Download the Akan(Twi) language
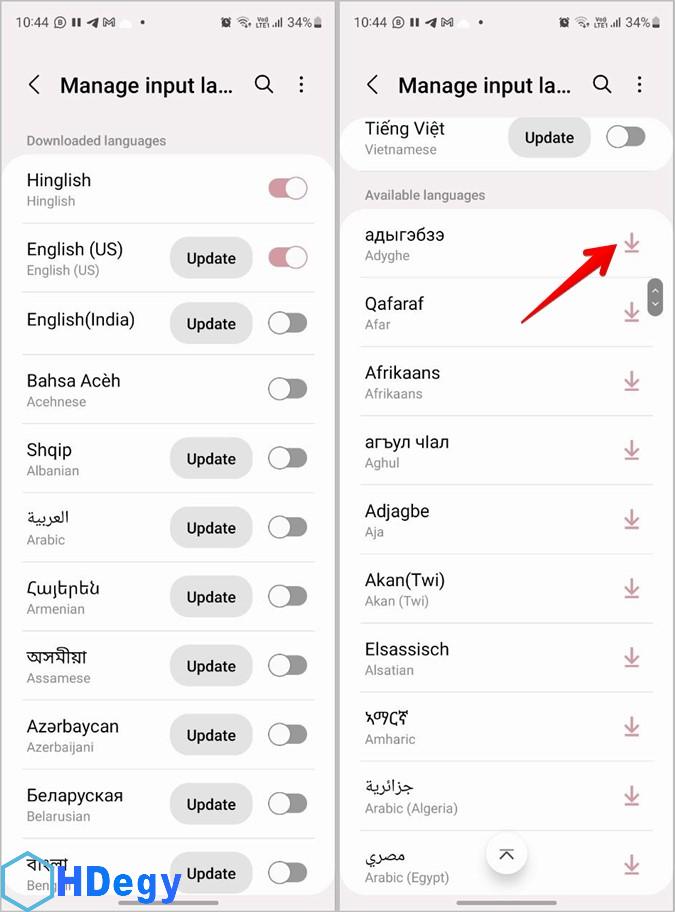675x912 pixels. coord(631,589)
